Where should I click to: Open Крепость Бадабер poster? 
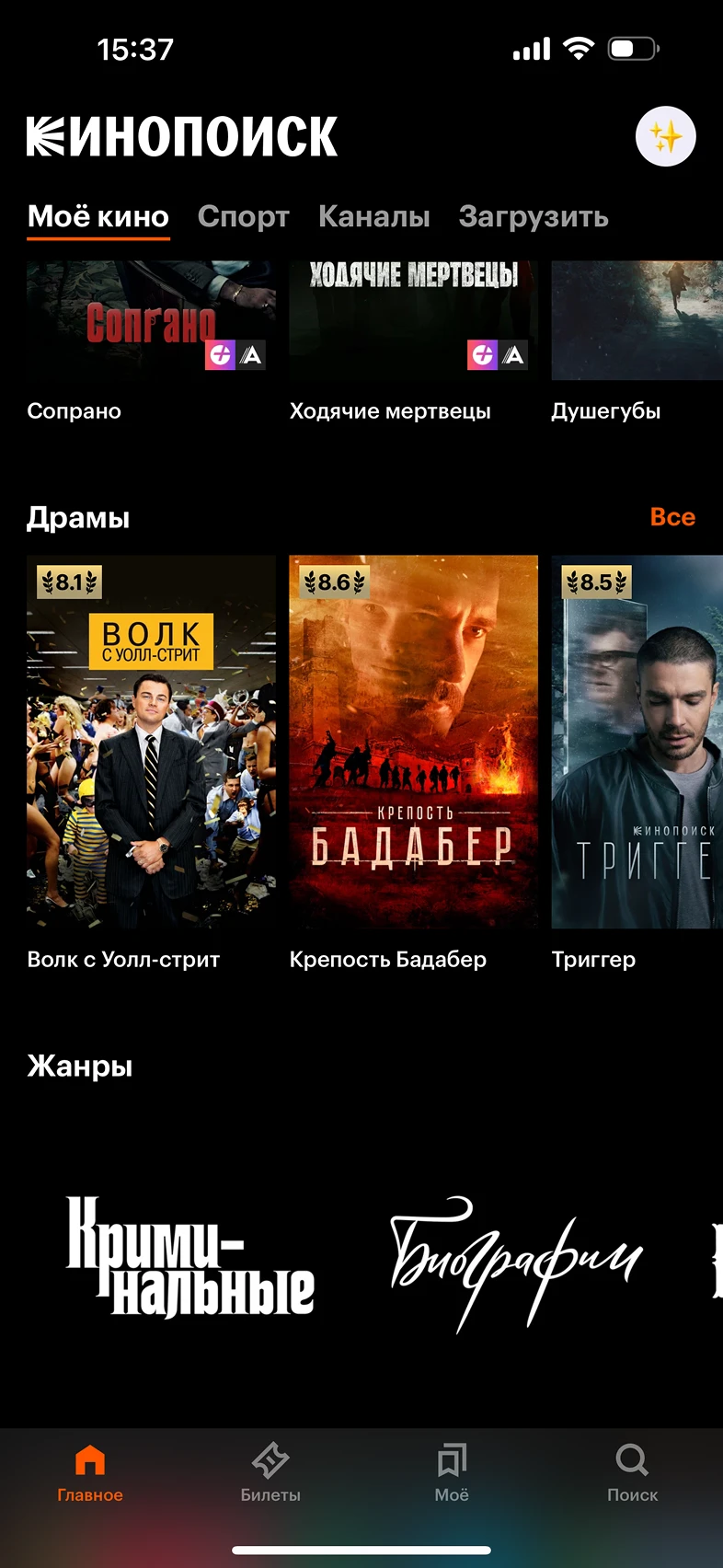pos(414,742)
